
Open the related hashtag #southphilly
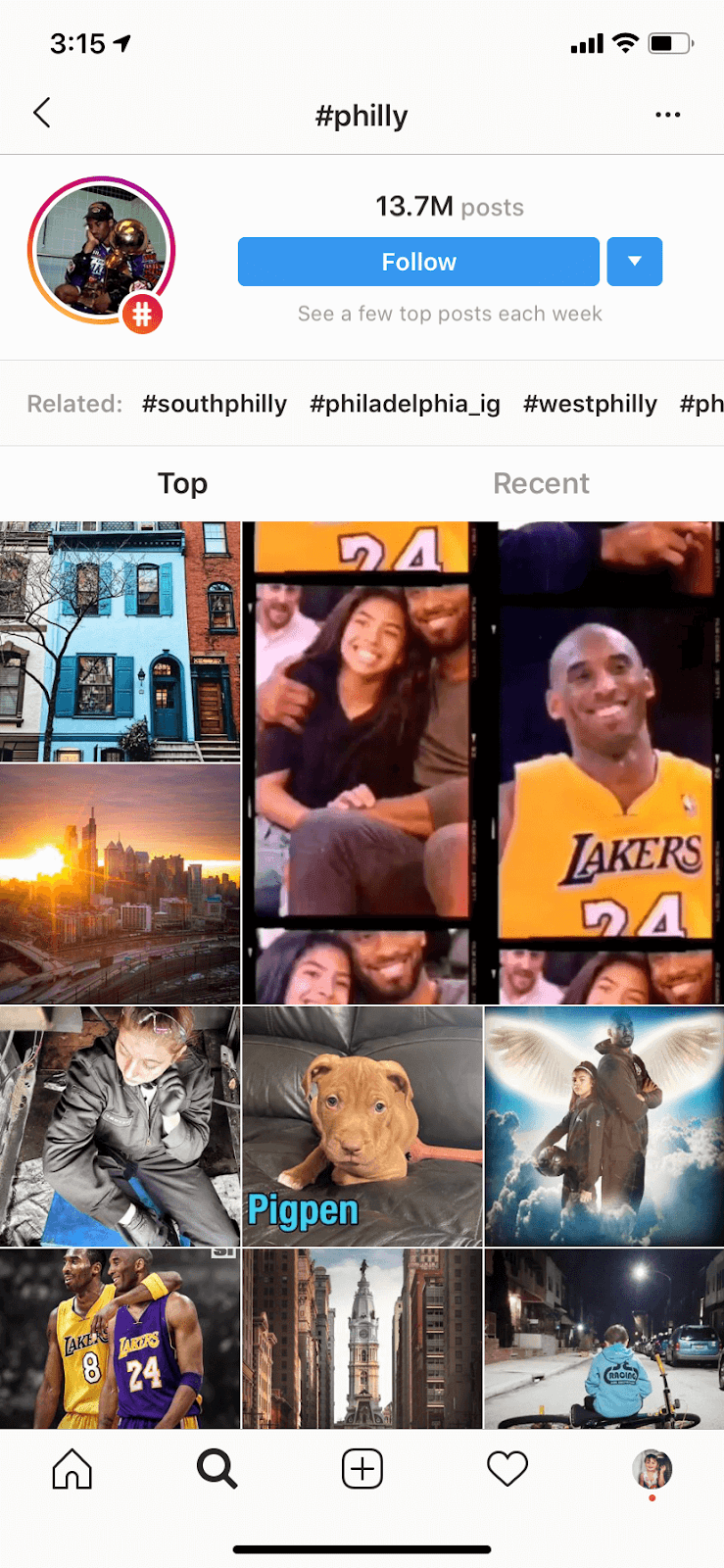(x=215, y=404)
